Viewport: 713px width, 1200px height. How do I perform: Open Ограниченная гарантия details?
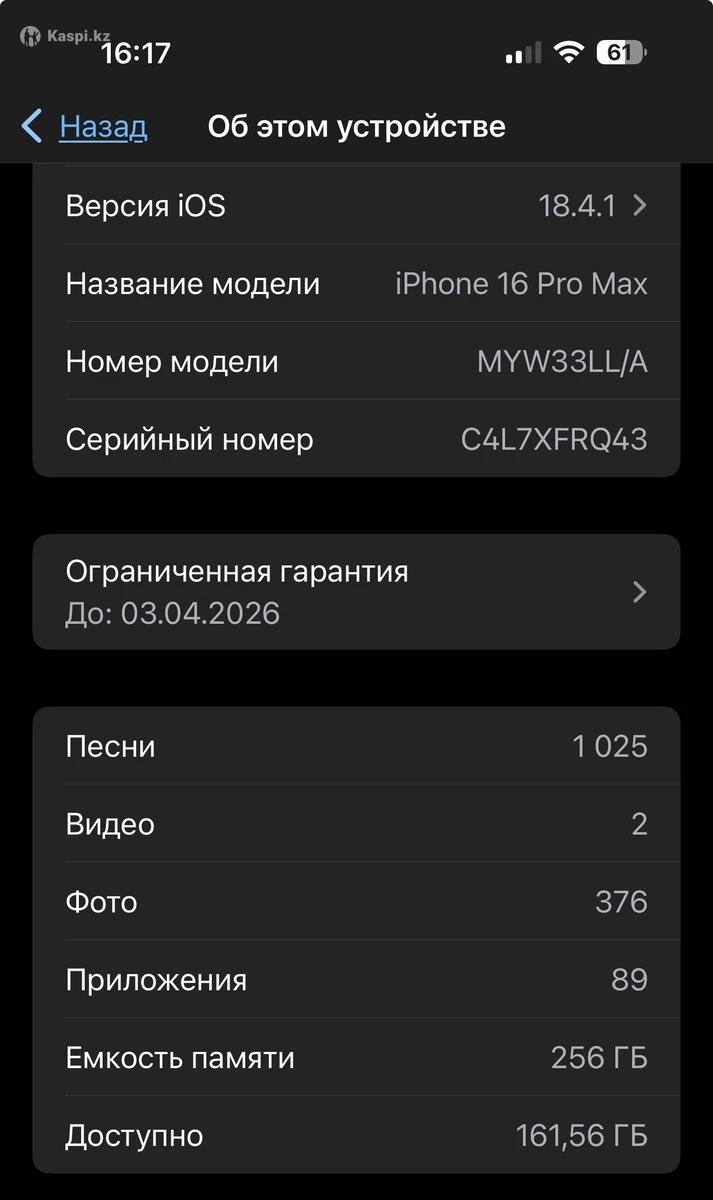[356, 592]
